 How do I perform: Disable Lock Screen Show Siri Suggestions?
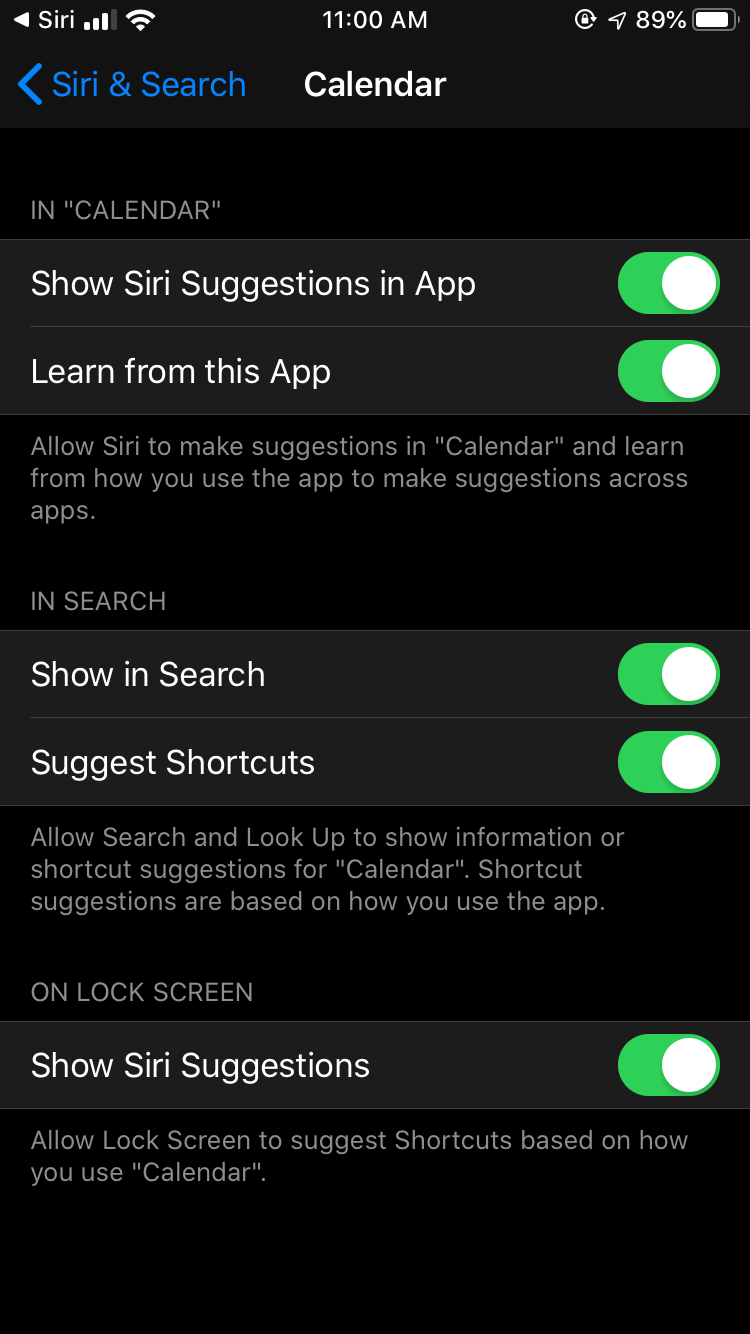[668, 1066]
